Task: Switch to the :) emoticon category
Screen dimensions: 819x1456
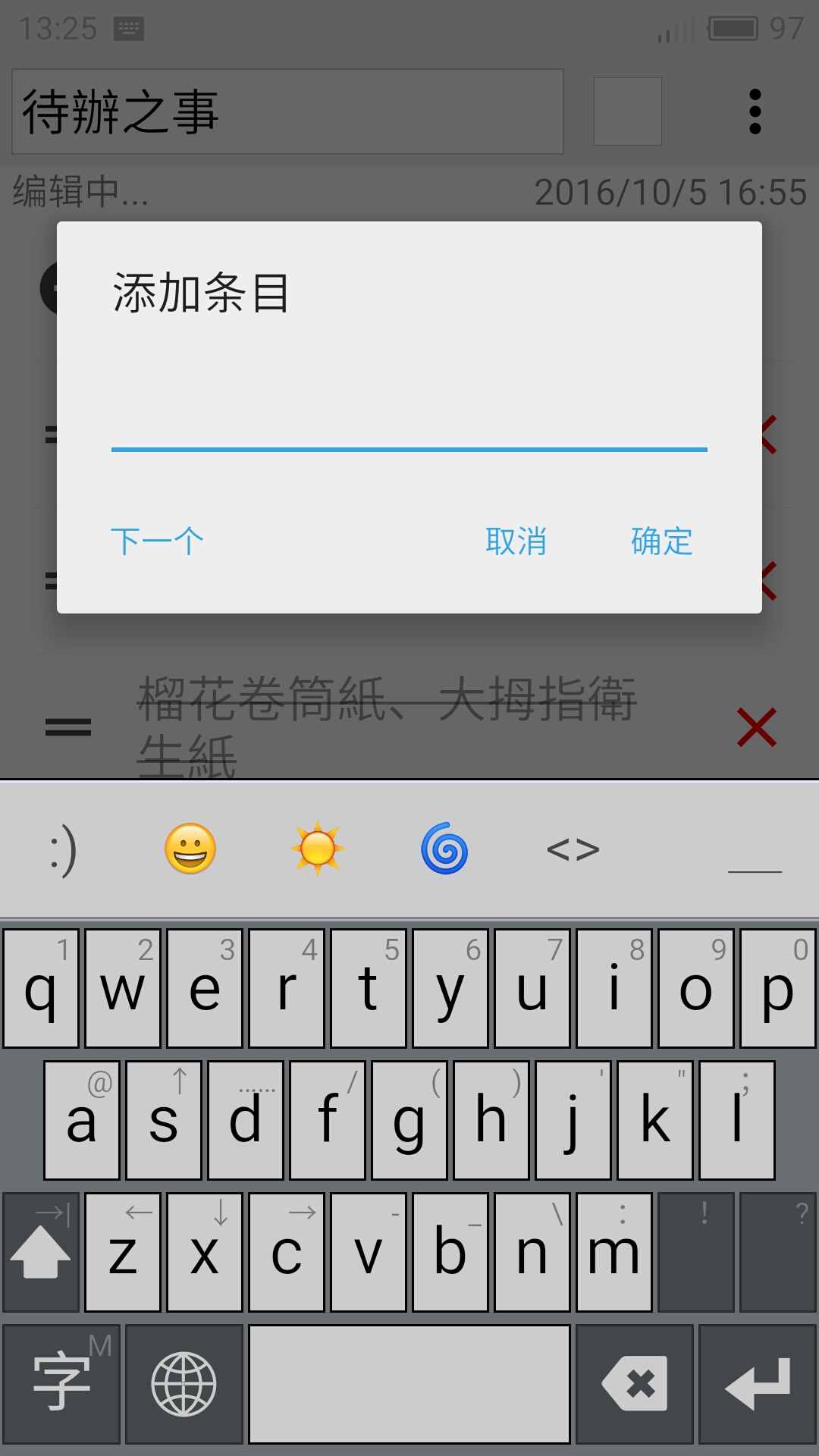Action: tap(63, 850)
